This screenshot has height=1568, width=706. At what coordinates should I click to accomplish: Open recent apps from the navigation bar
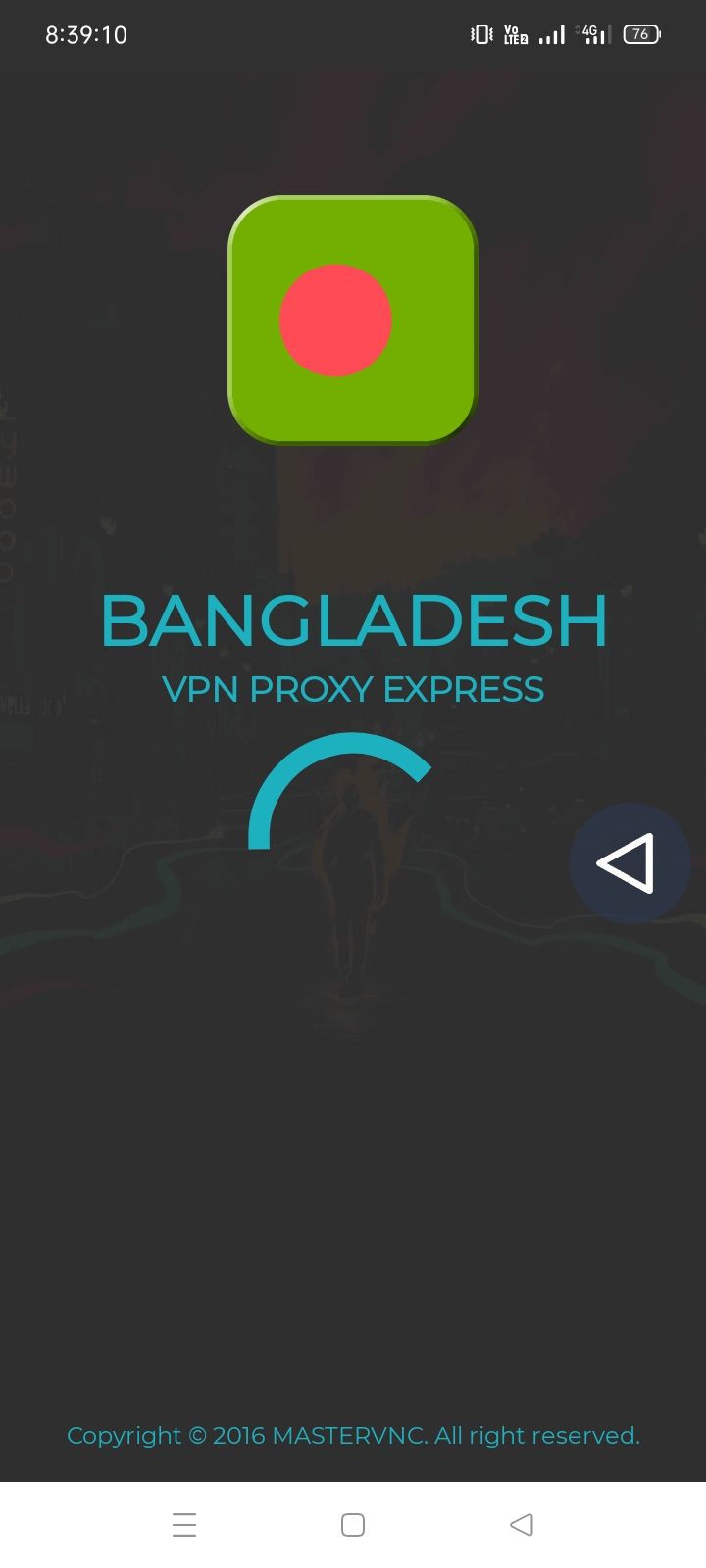click(x=184, y=1525)
